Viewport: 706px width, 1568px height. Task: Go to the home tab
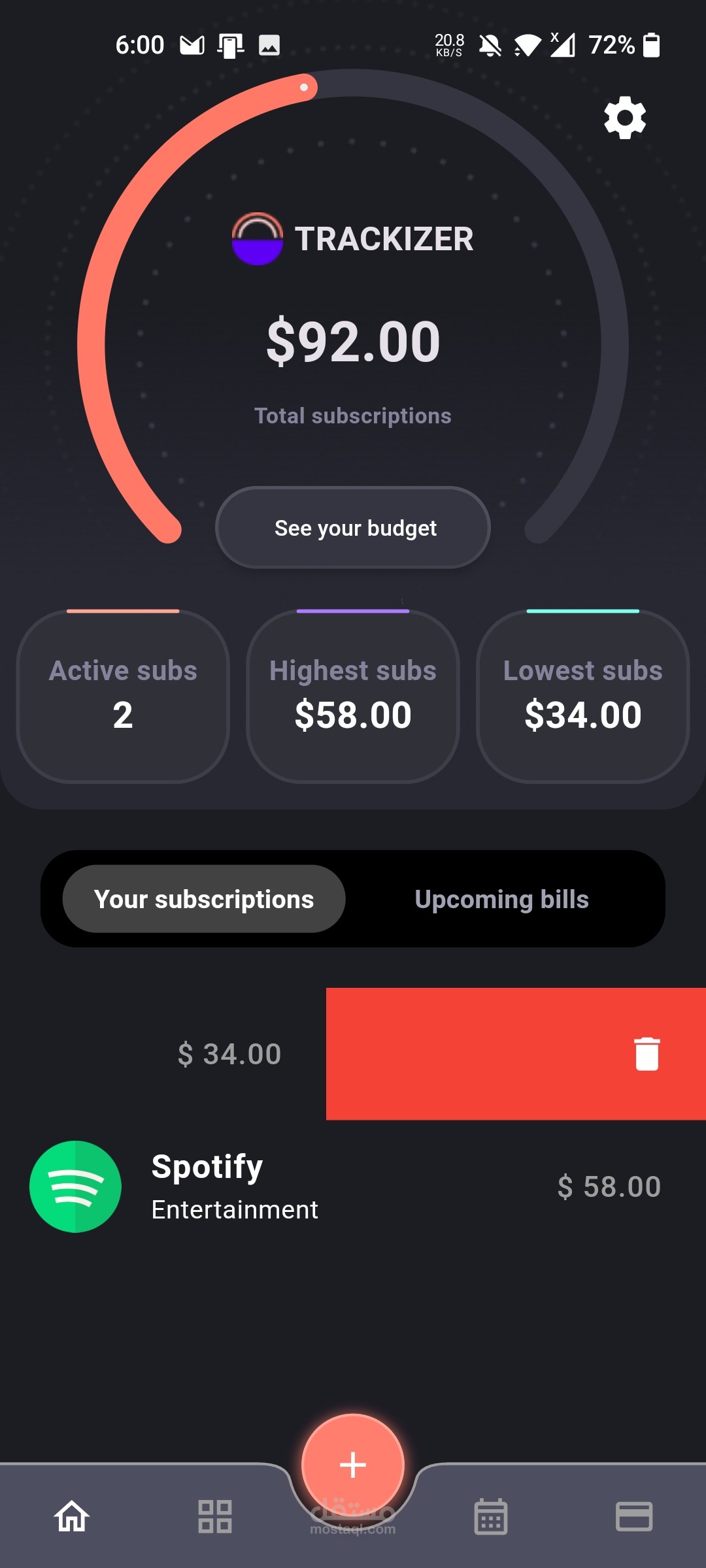pyautogui.click(x=72, y=1516)
